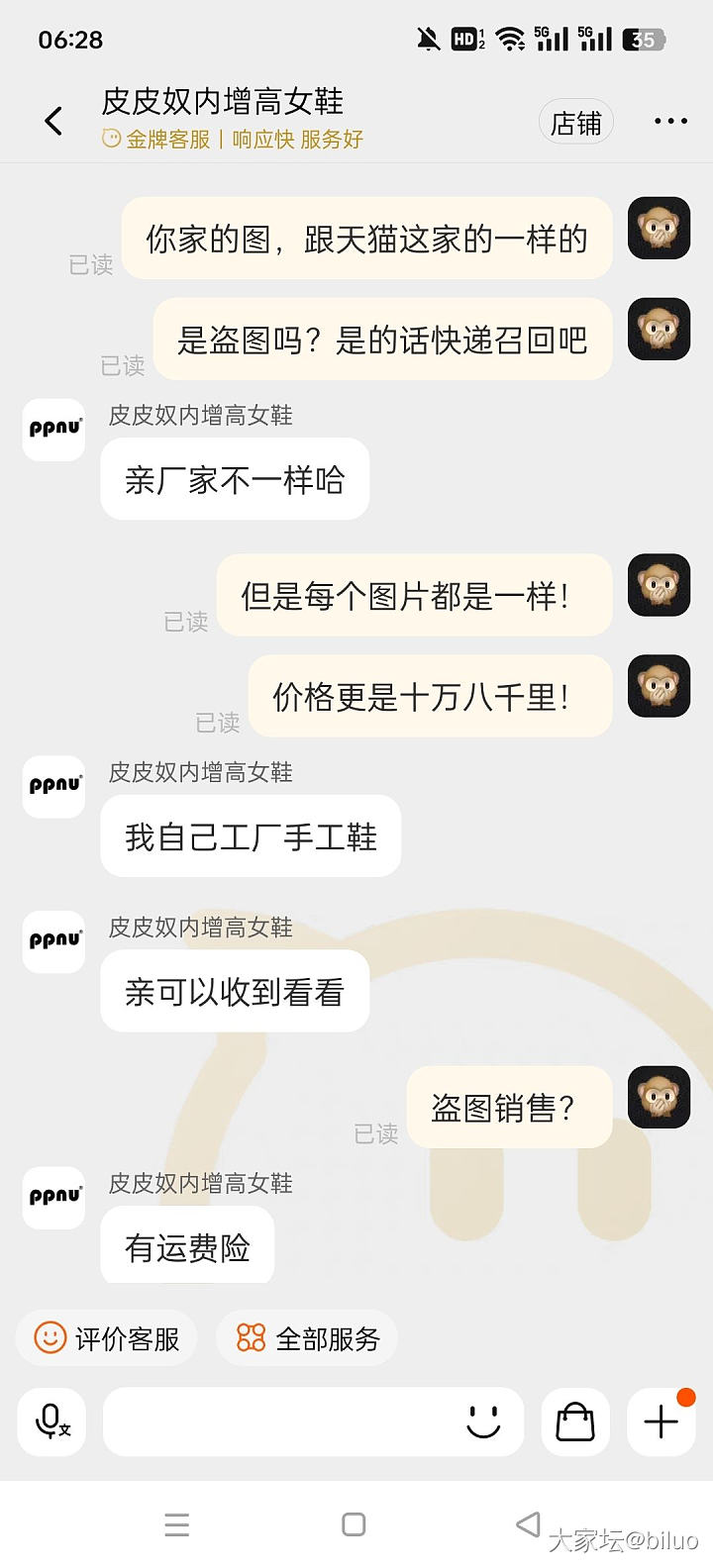
Task: Open the shopping bag icon
Action: pos(575,1421)
